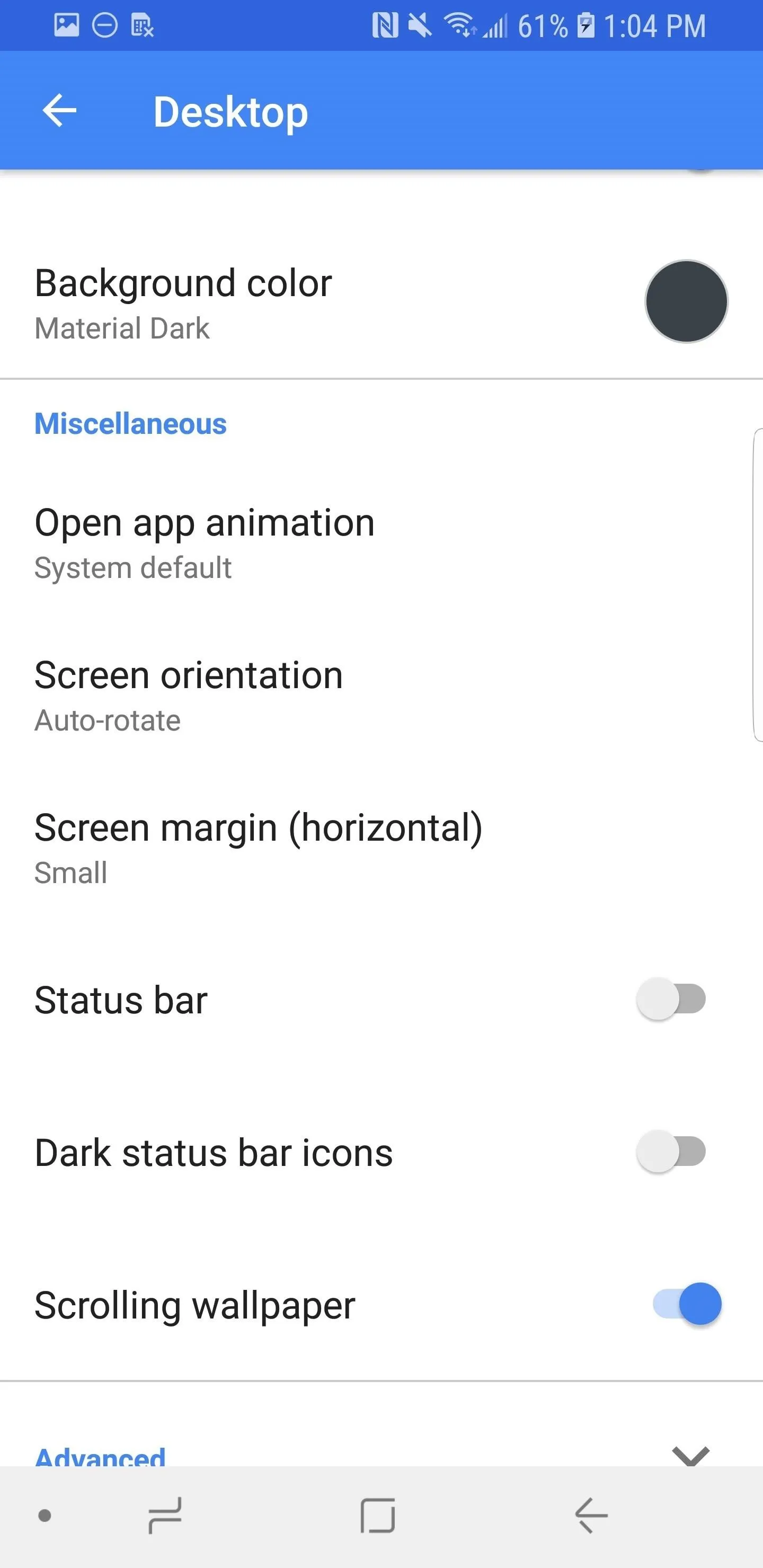The height and width of the screenshot is (1568, 763).
Task: Tap the system back button
Action: 591,1515
